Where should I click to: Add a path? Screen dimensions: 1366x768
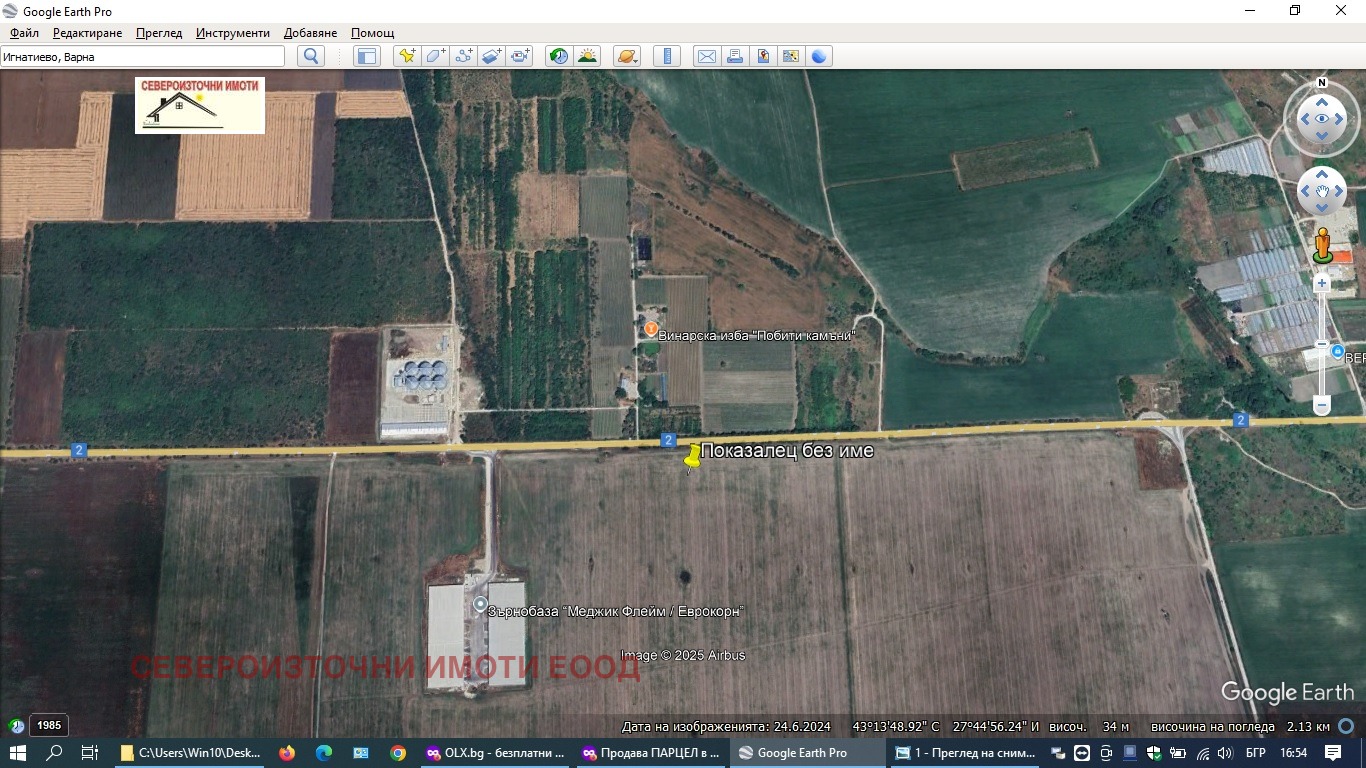[463, 57]
